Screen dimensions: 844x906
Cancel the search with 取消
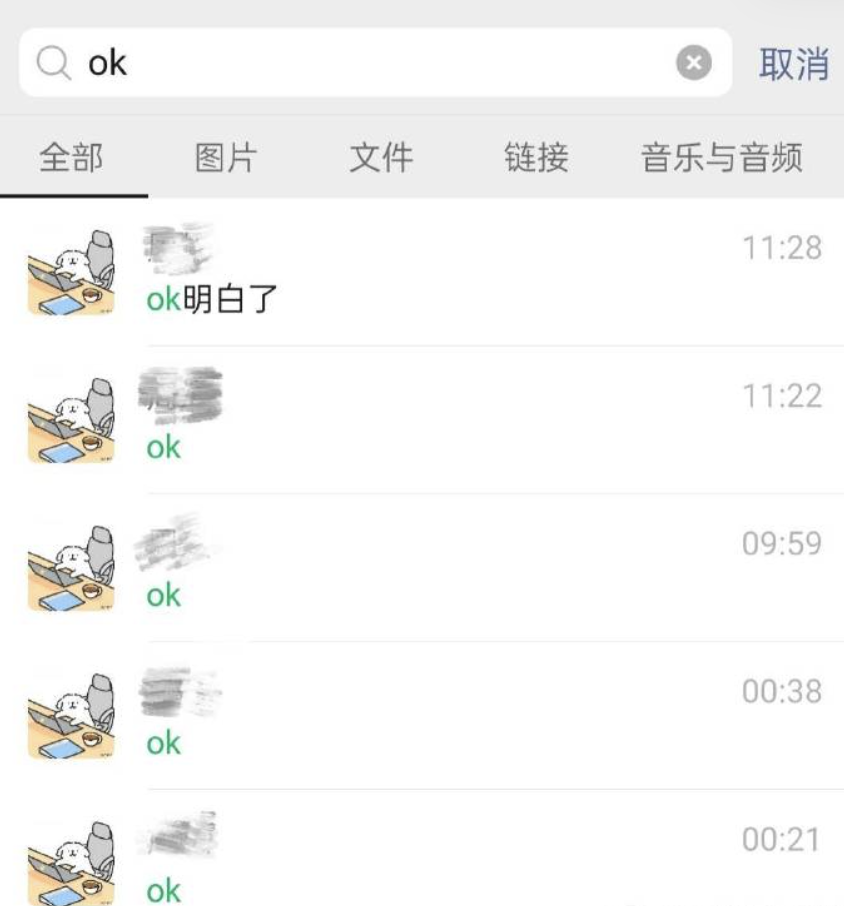tap(794, 64)
